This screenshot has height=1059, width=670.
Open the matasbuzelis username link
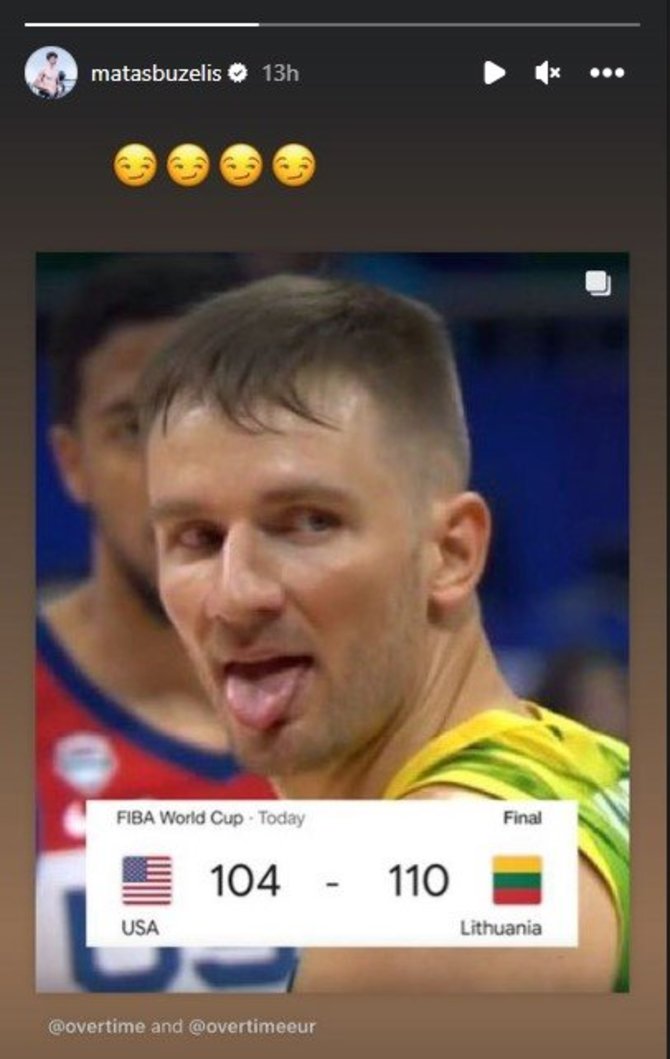point(156,73)
